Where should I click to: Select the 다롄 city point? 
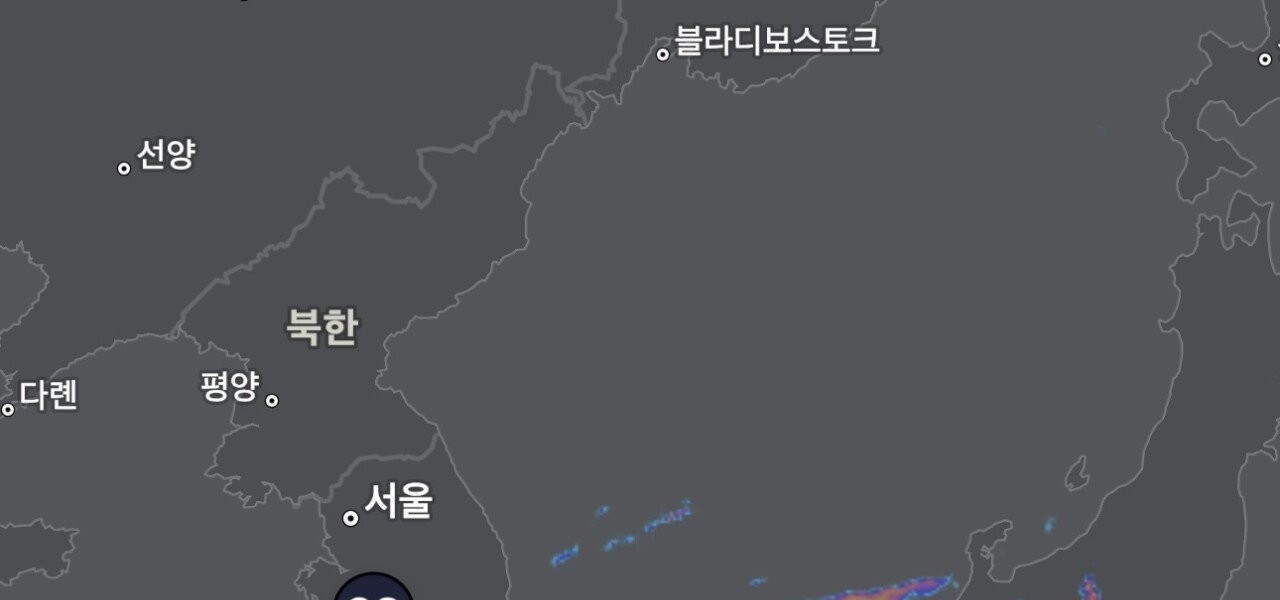point(8,408)
